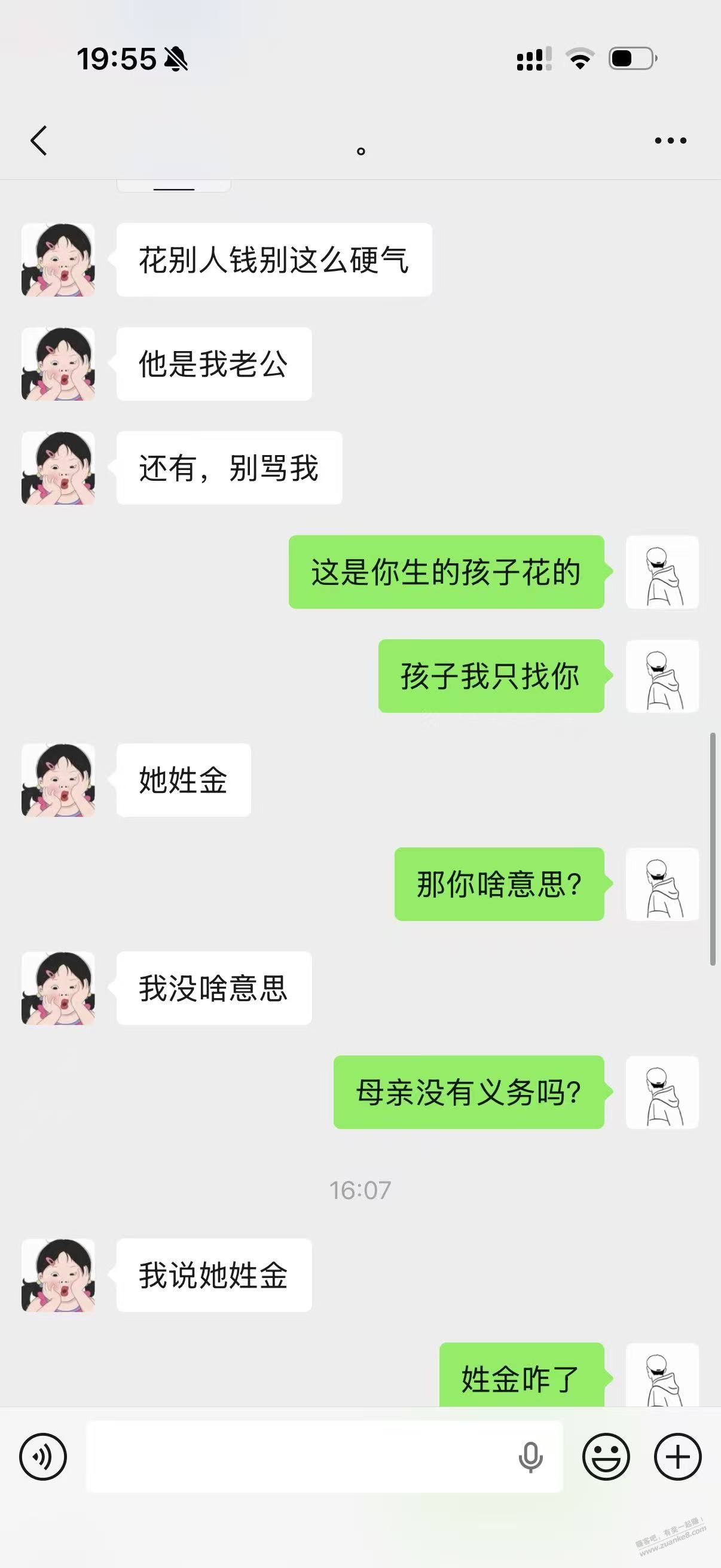View own avatar beside '这是你生的孩子花的'

662,572
